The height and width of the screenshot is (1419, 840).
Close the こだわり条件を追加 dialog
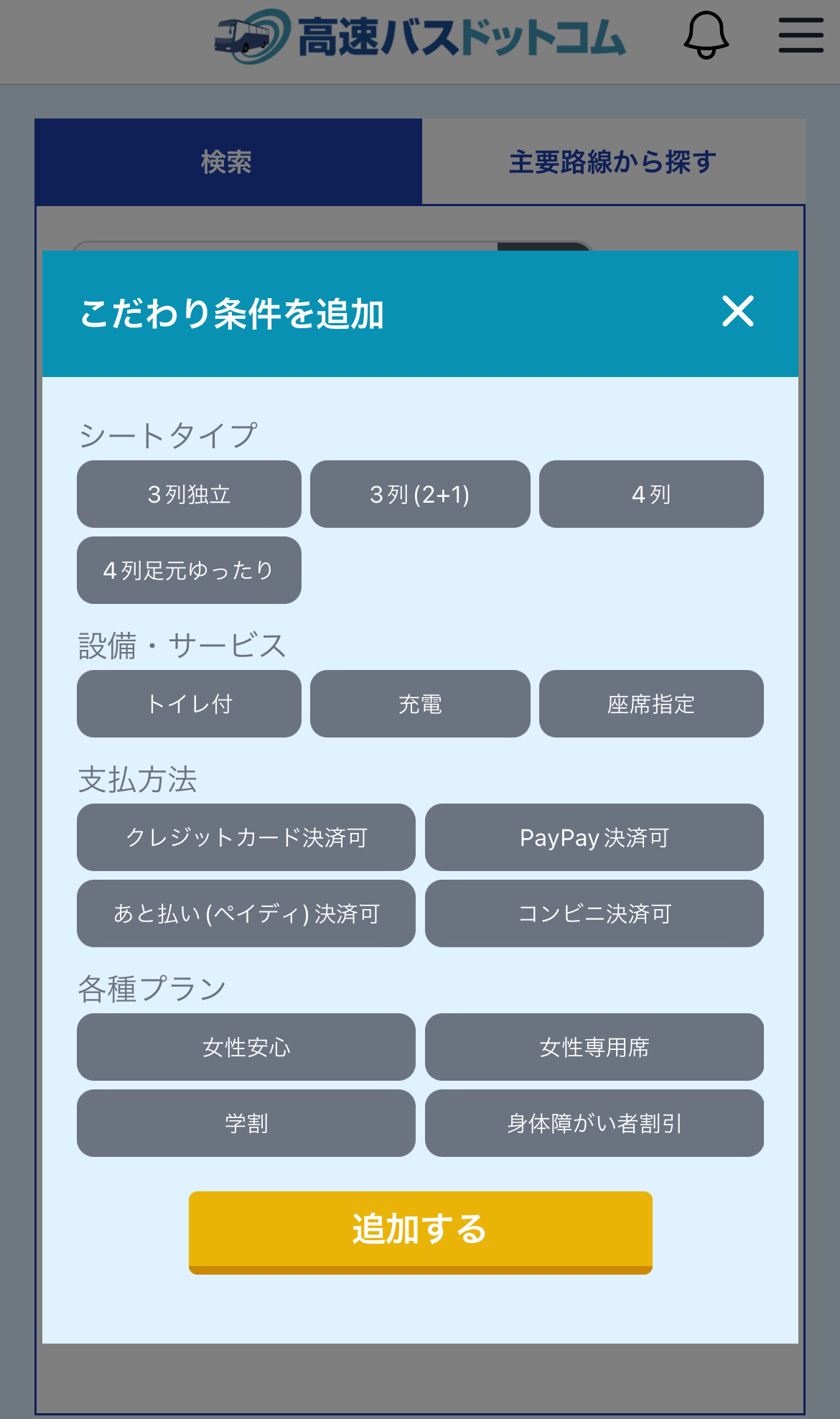coord(737,312)
